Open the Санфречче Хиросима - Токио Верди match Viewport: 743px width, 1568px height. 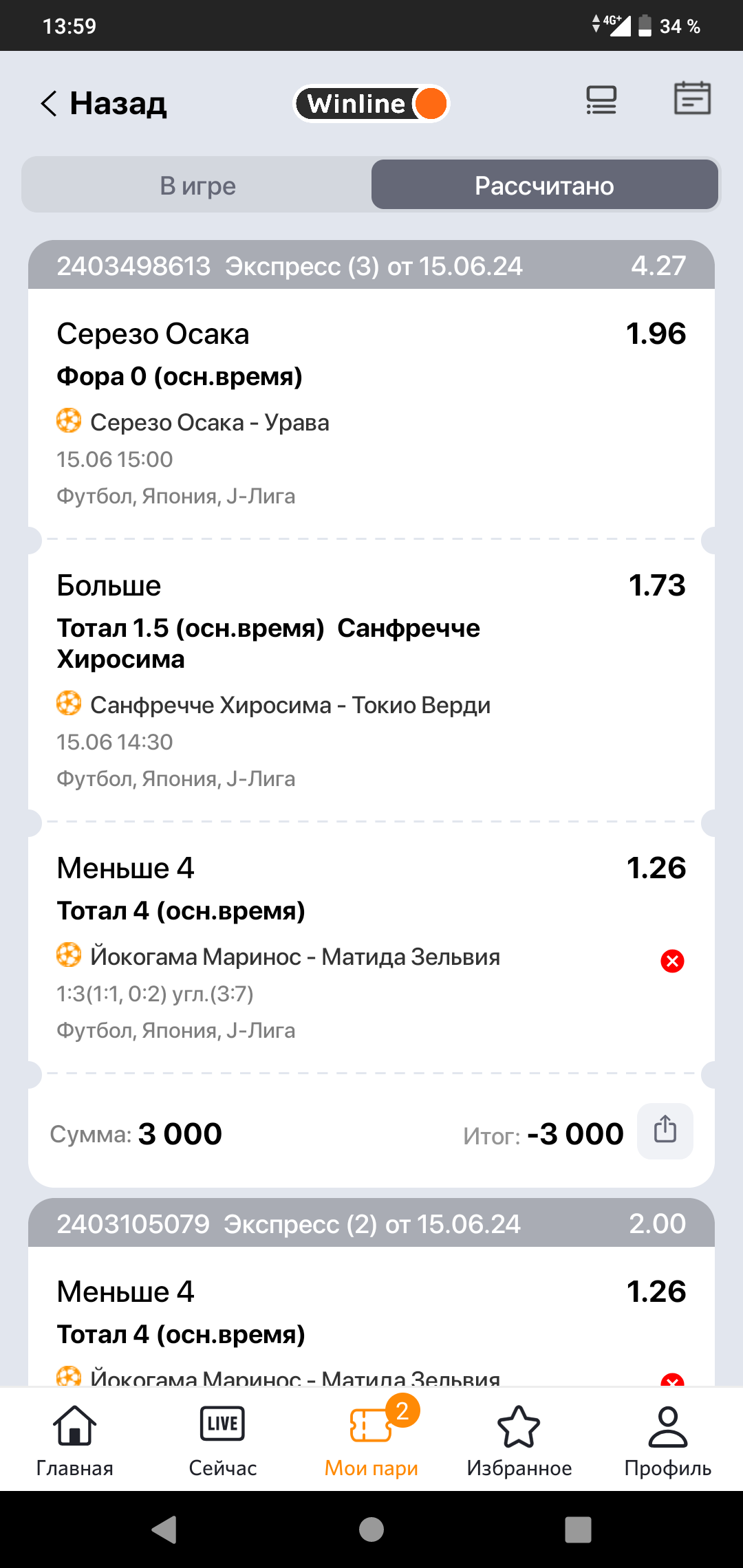pos(290,705)
